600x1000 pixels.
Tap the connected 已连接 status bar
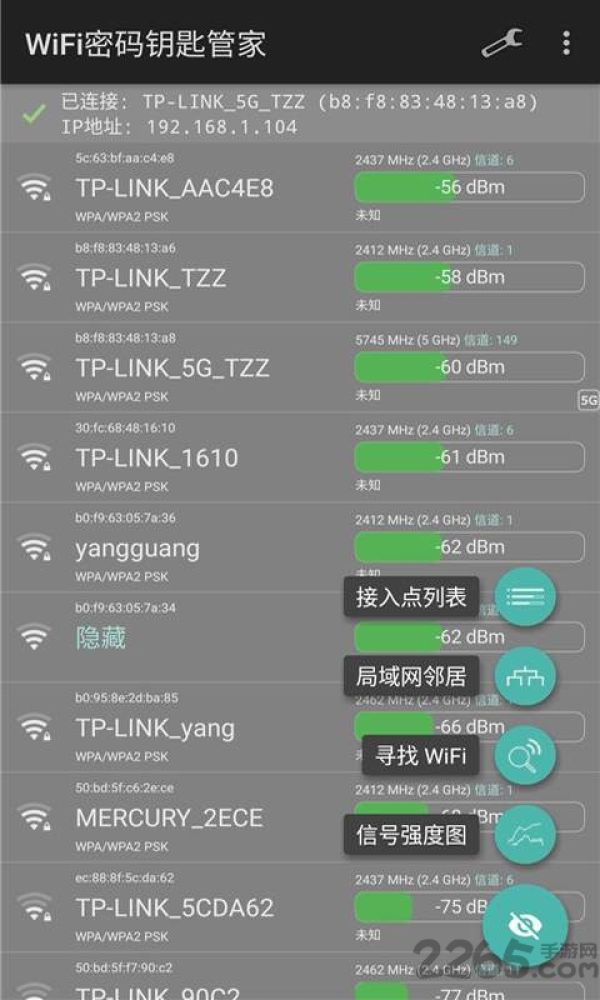[300, 114]
